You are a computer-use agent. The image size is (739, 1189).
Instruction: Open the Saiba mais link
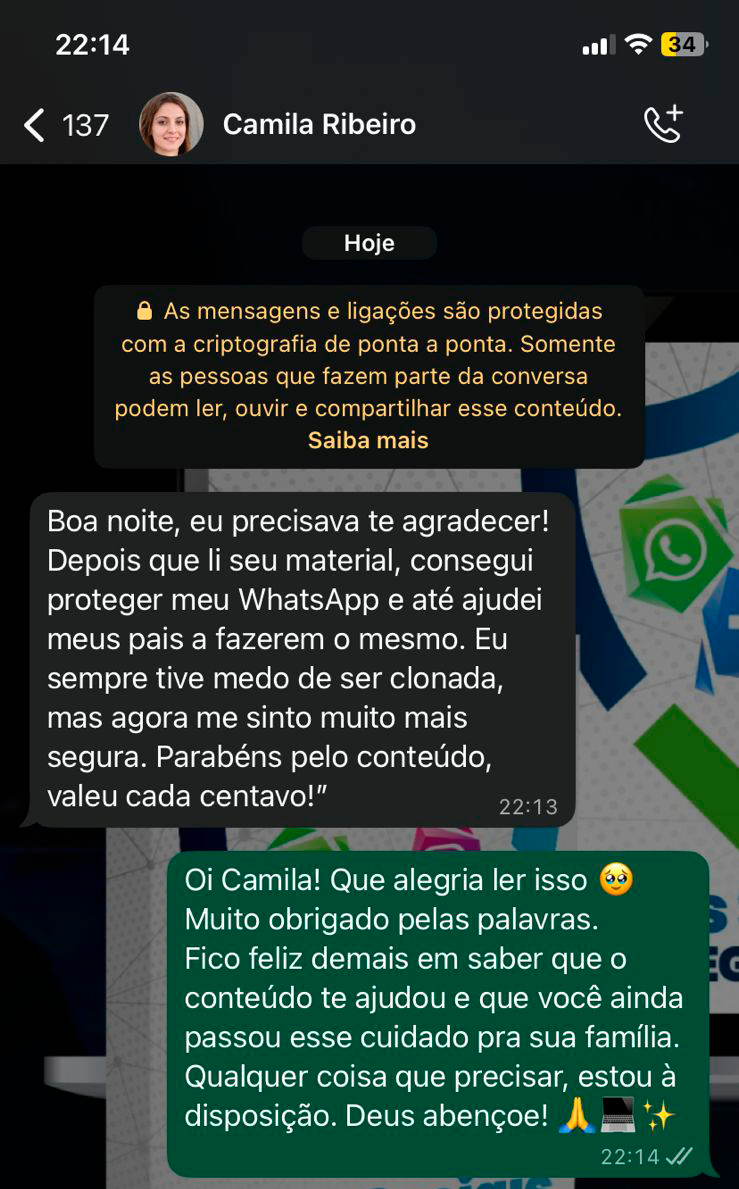coord(368,440)
